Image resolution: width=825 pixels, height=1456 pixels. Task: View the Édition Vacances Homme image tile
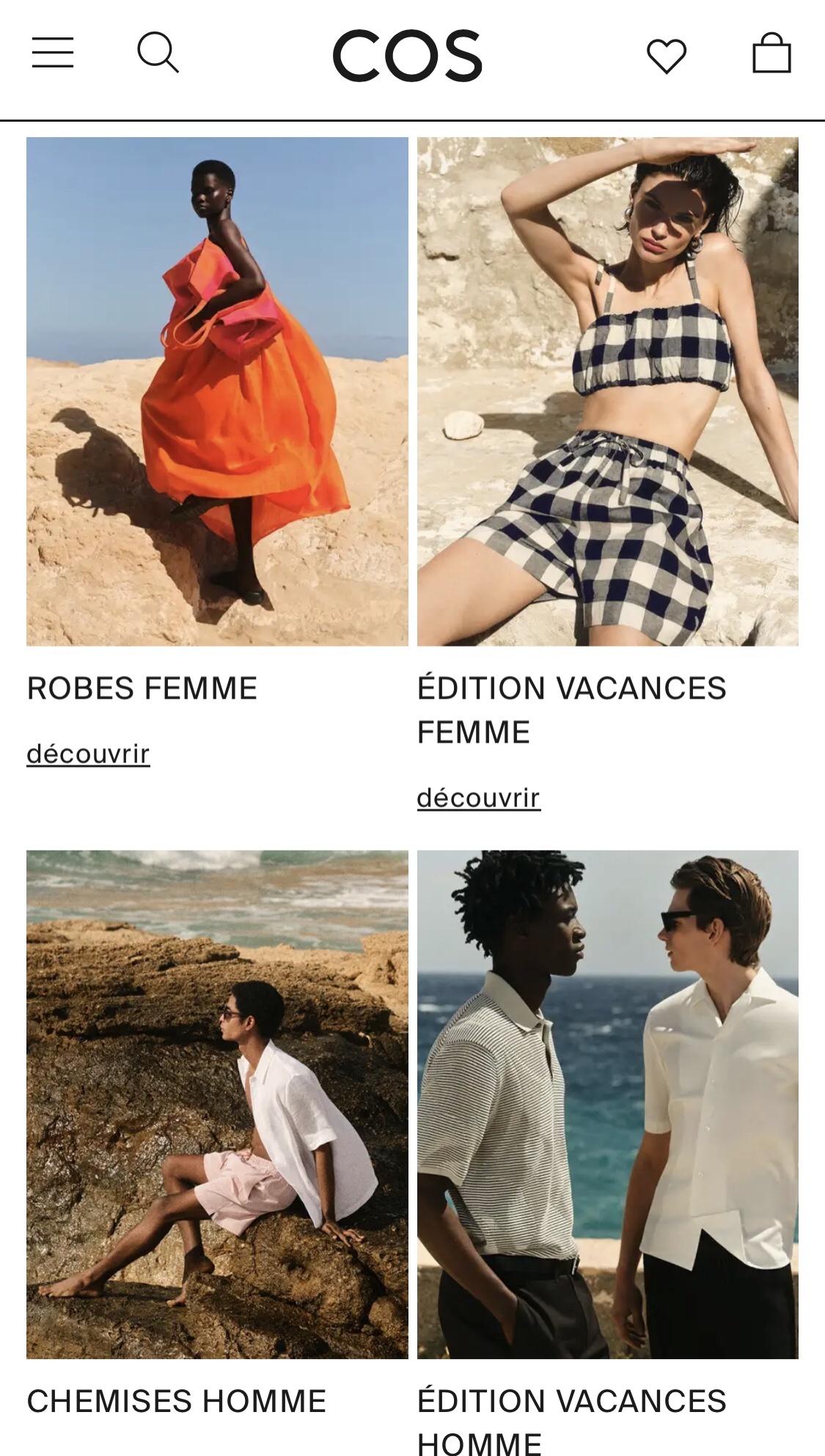[x=608, y=1104]
